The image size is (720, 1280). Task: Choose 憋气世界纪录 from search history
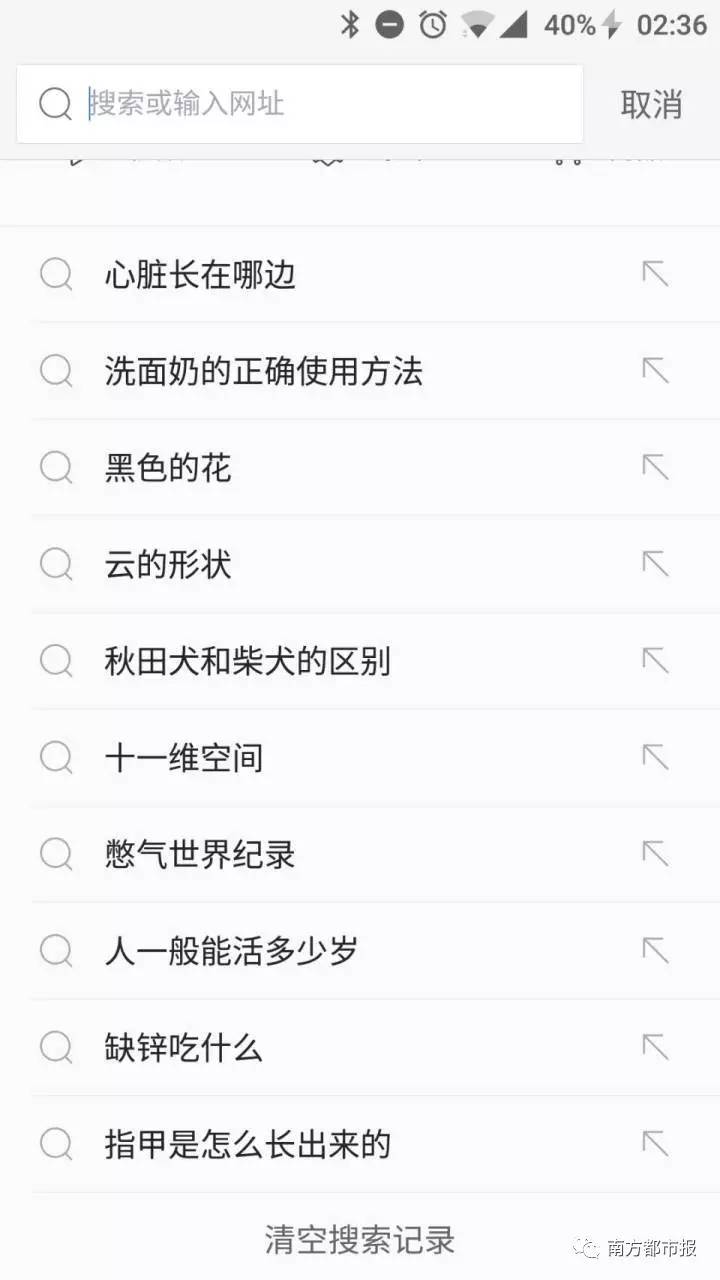(360, 854)
